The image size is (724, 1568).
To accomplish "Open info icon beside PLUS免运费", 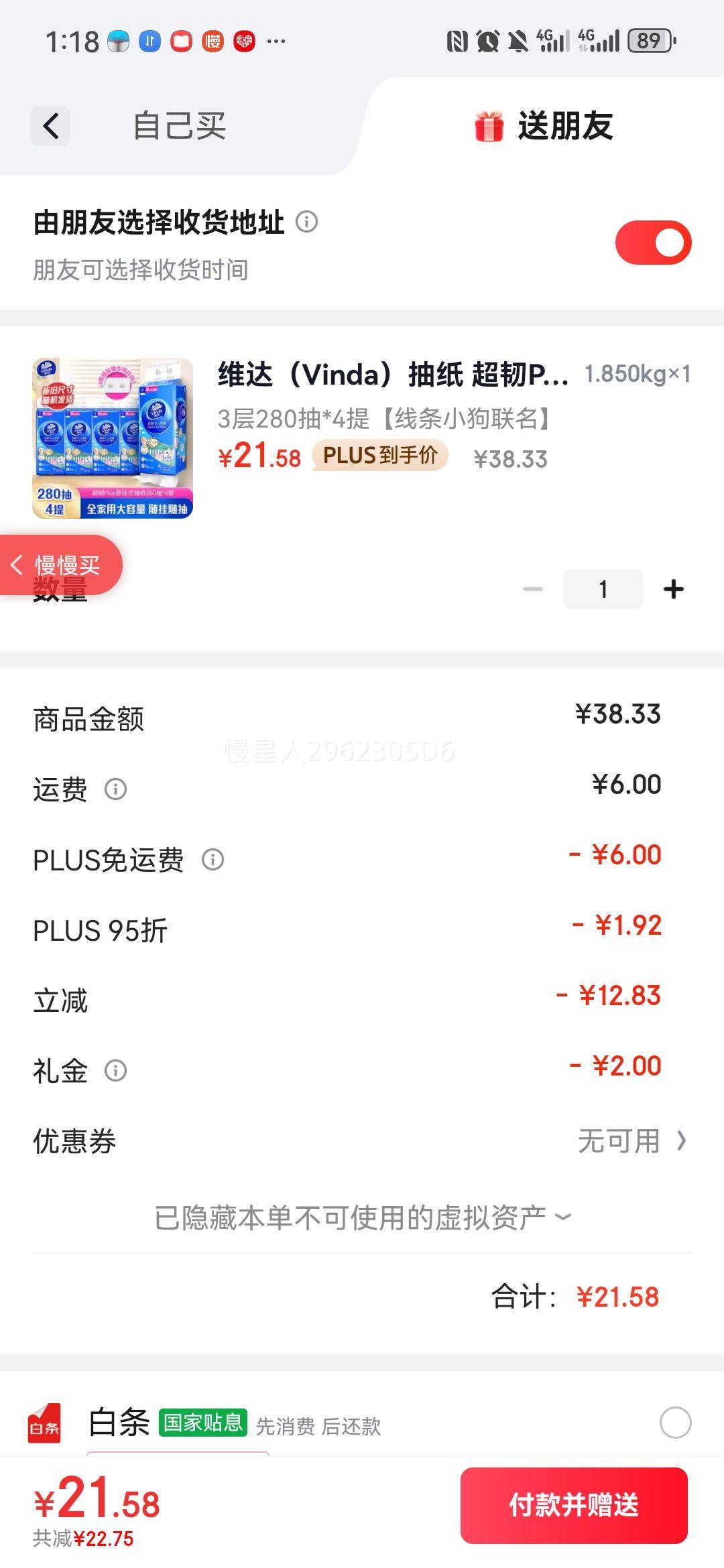I will click(213, 860).
